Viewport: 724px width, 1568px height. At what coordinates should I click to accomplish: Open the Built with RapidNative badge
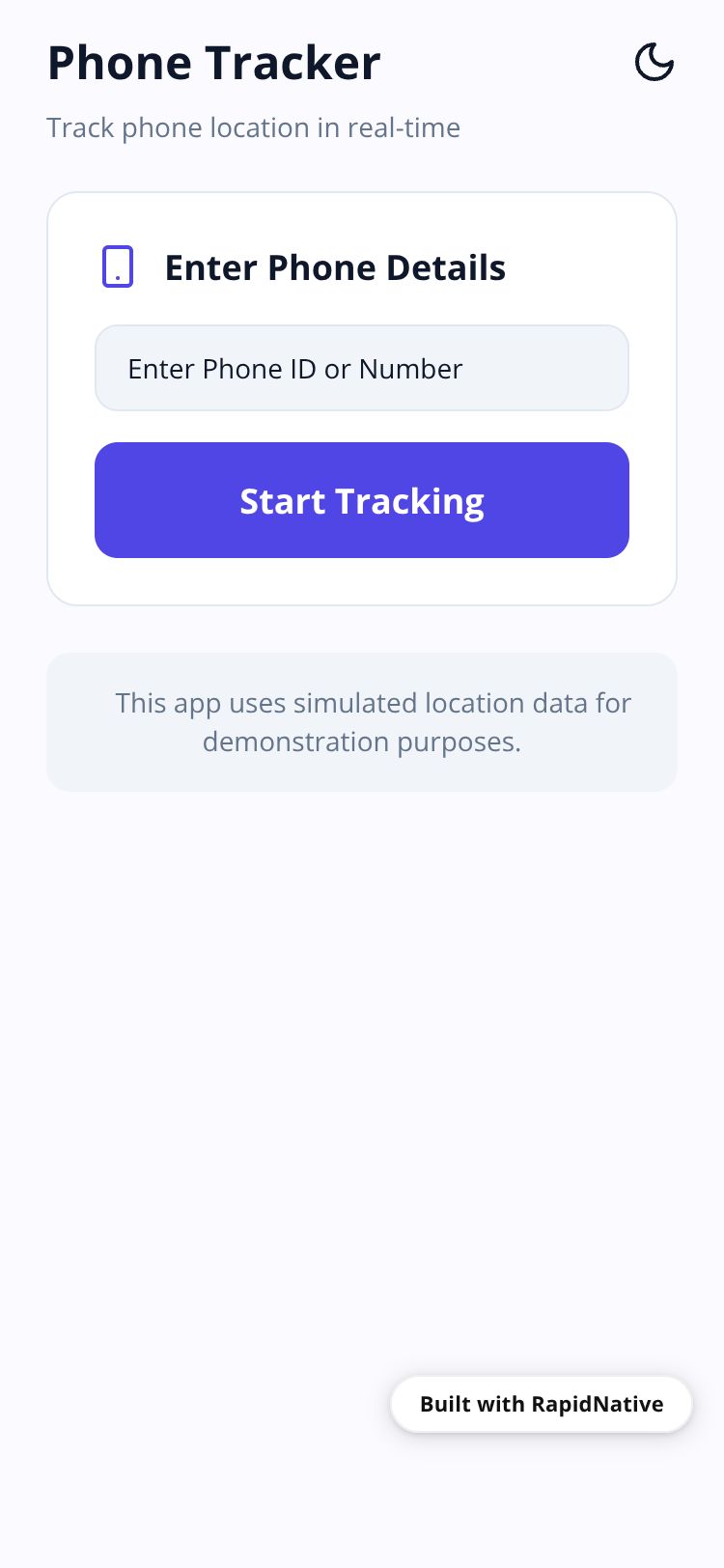[x=541, y=1404]
